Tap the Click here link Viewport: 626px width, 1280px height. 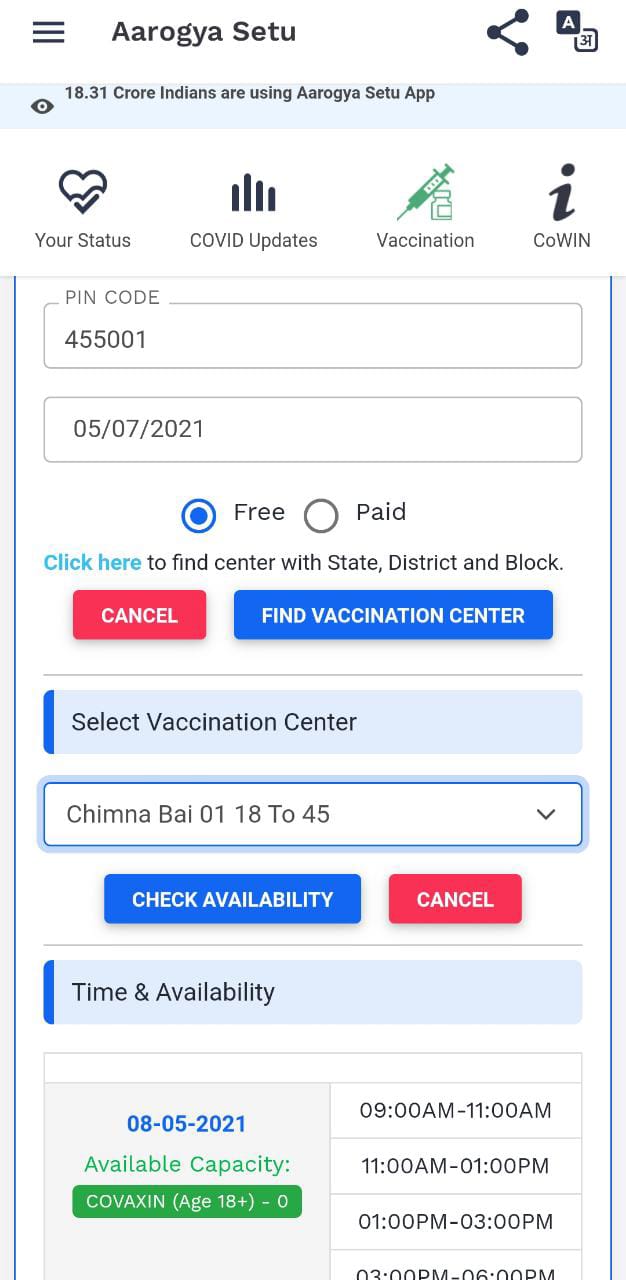92,563
